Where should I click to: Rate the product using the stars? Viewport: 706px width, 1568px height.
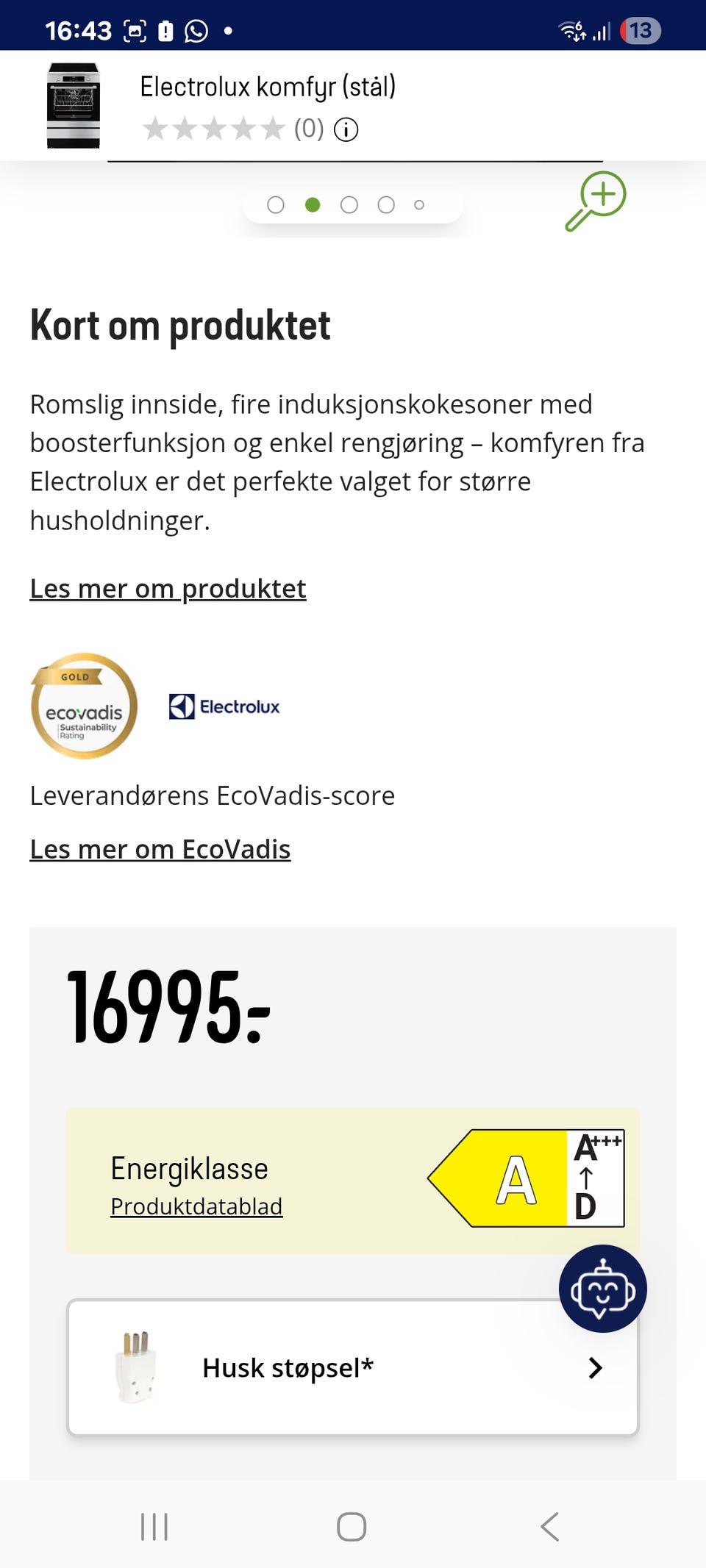[x=212, y=128]
